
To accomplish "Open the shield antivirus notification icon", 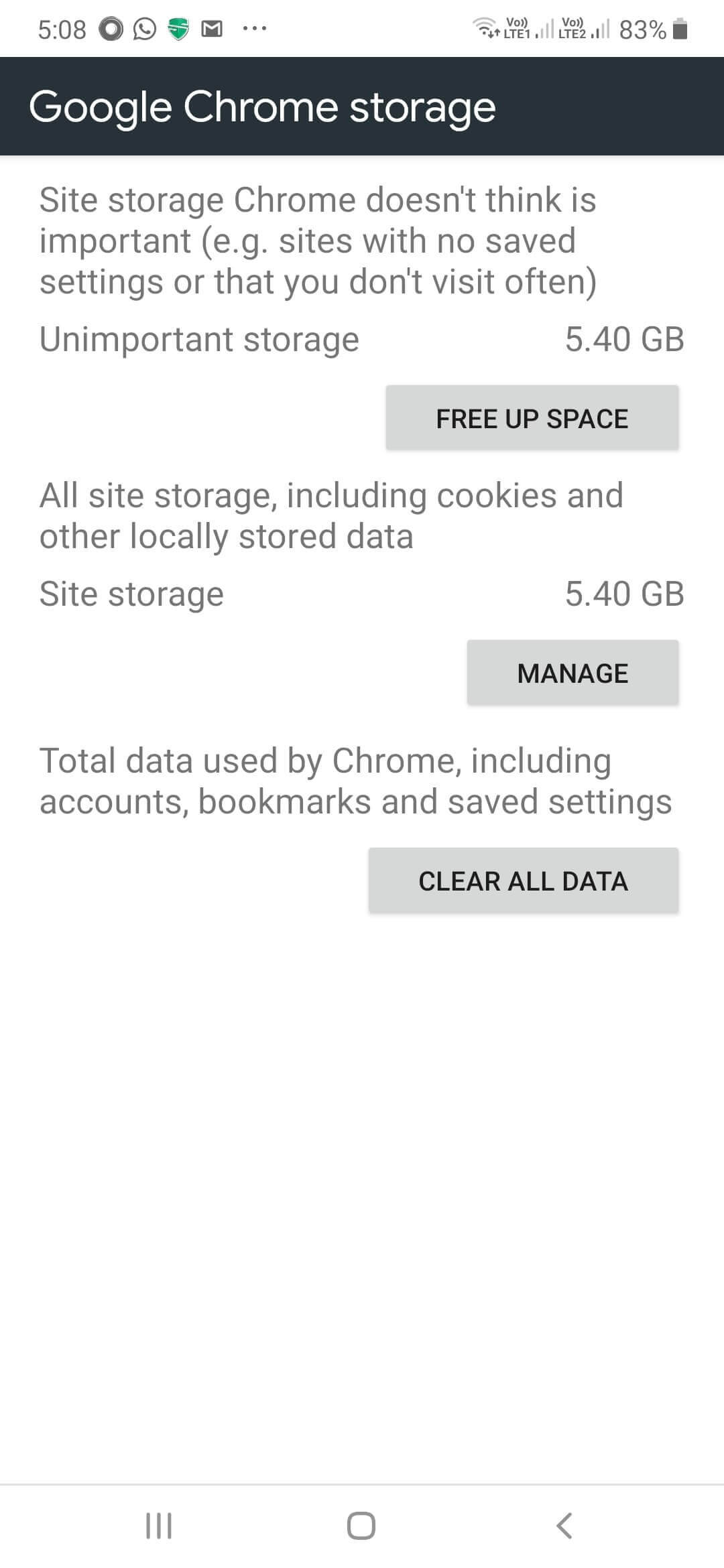I will tap(178, 28).
